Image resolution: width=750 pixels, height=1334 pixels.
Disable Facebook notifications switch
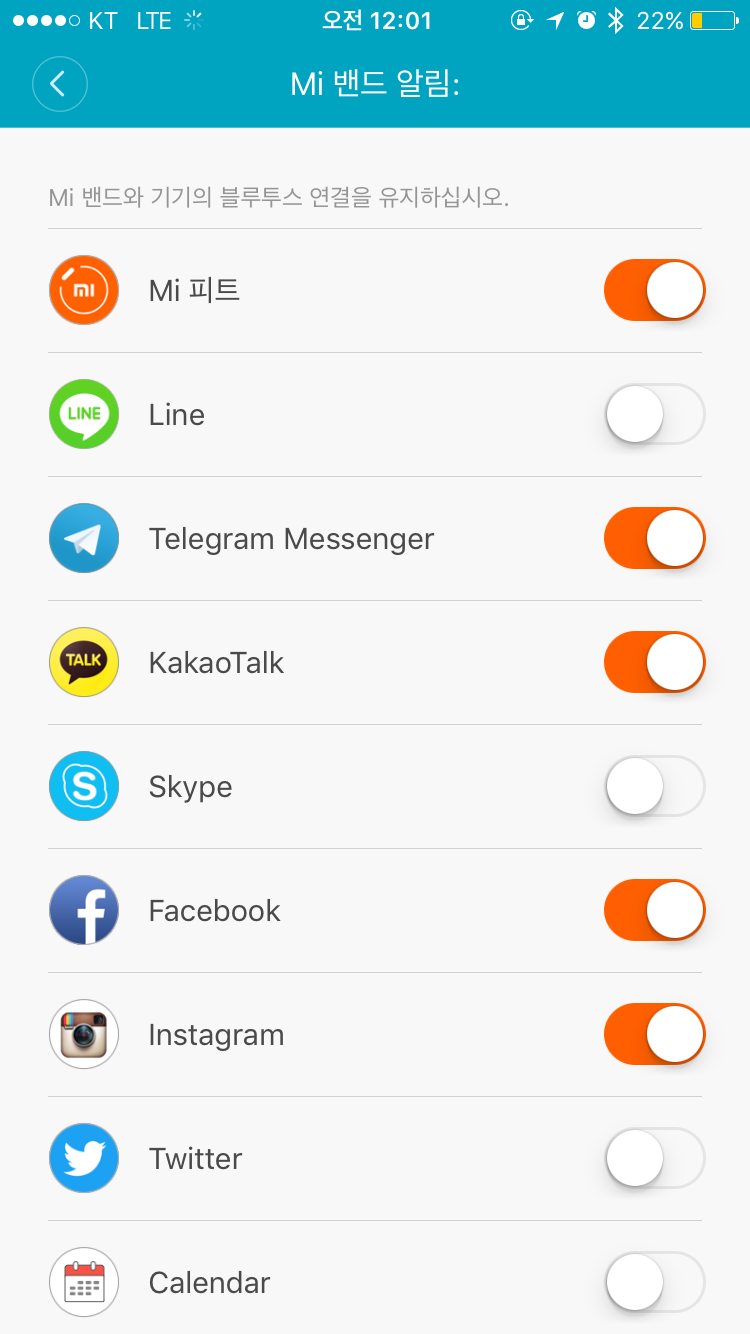tap(654, 911)
